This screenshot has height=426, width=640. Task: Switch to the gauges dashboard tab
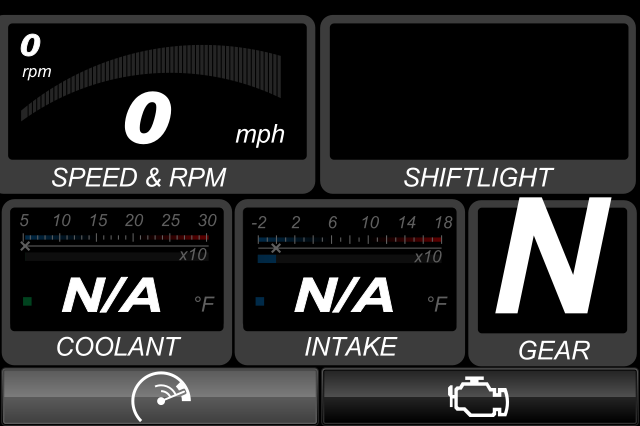(x=159, y=397)
